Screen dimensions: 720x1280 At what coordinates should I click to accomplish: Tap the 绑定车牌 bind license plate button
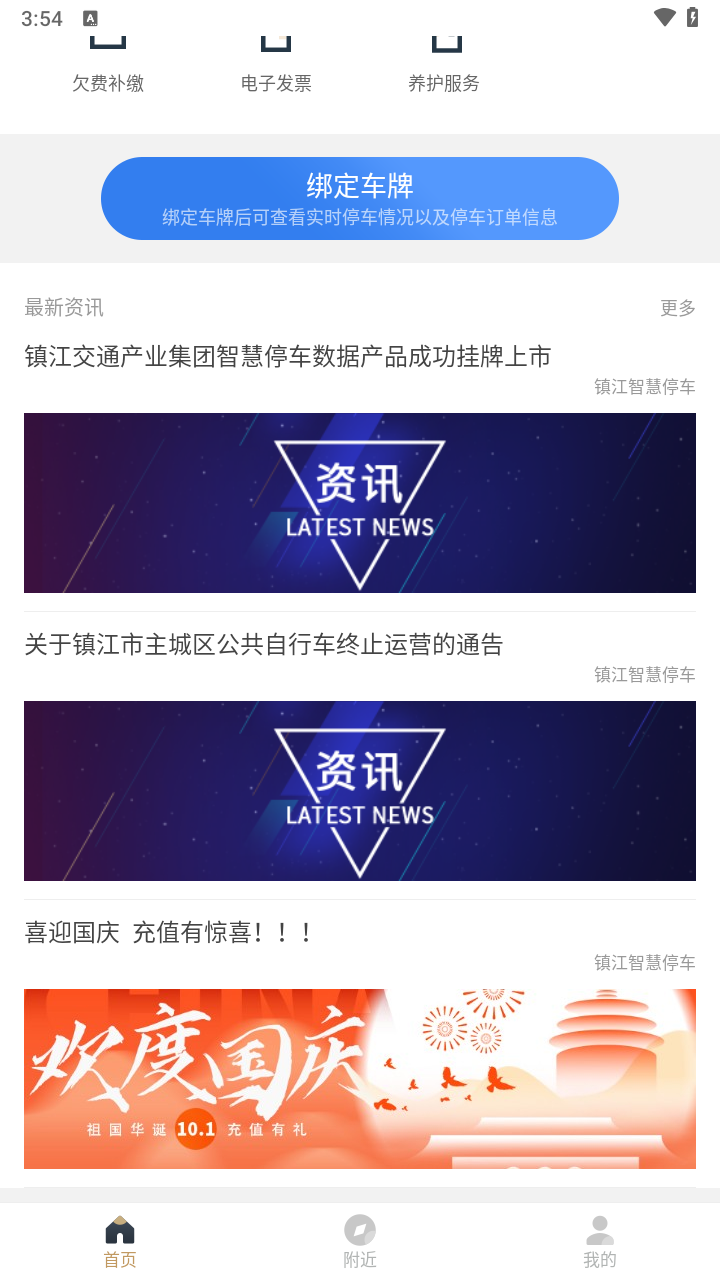click(x=359, y=198)
